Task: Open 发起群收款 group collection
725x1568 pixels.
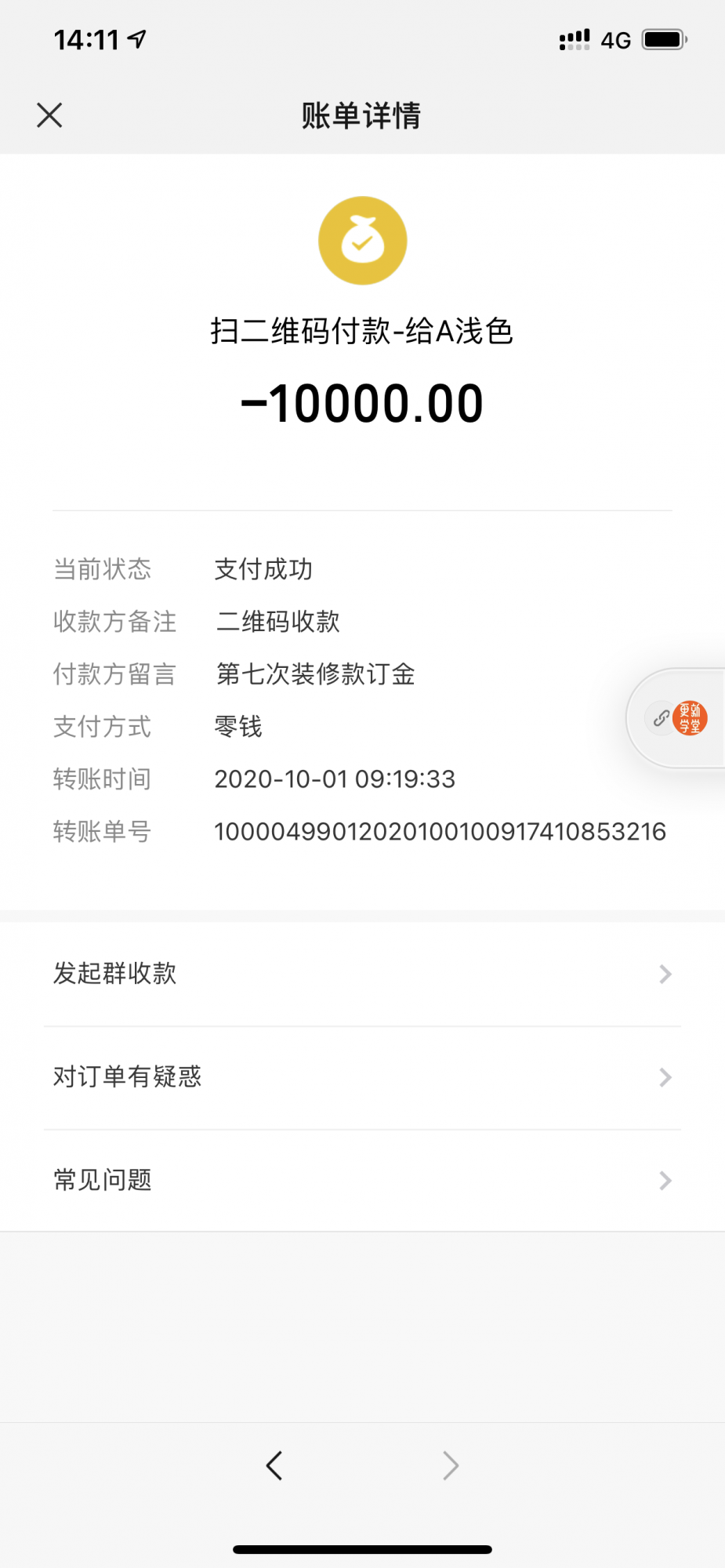Action: (362, 974)
